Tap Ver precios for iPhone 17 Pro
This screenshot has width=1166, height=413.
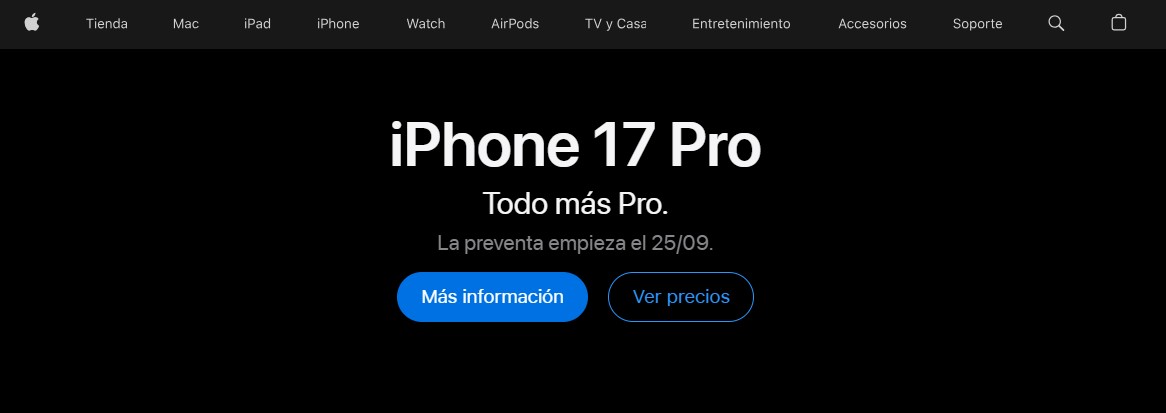tap(681, 297)
